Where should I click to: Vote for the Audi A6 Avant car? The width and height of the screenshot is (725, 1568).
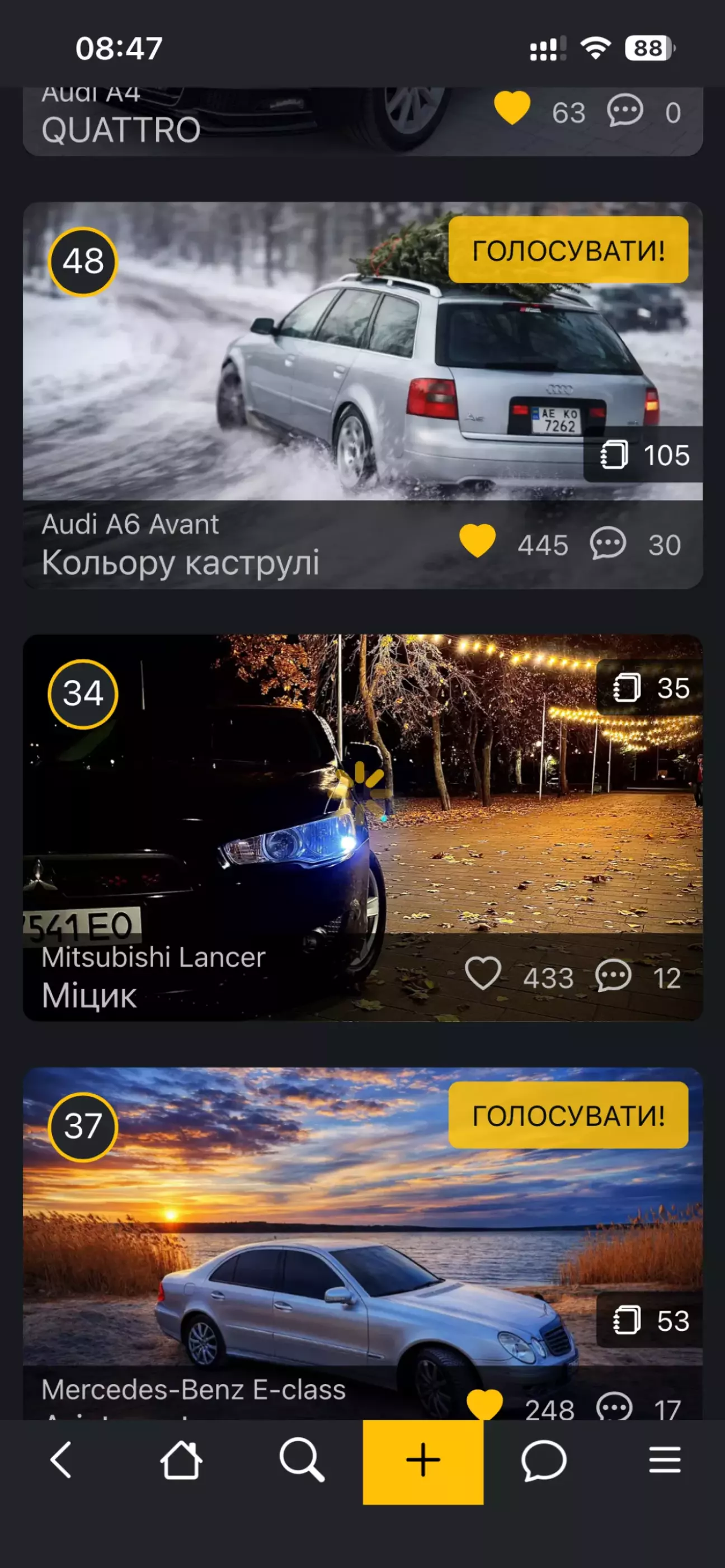click(567, 250)
